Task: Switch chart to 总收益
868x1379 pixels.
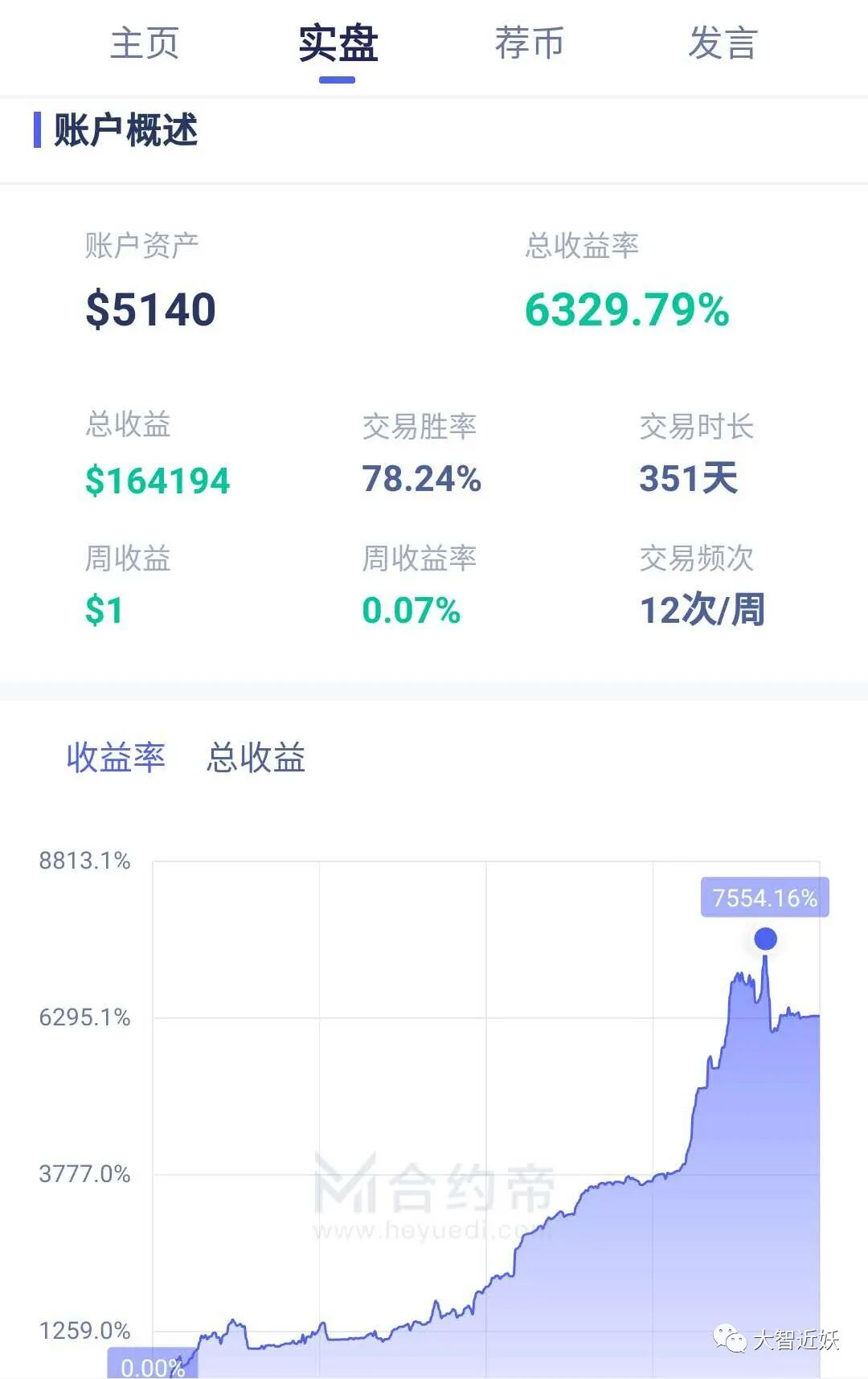Action: 256,757
